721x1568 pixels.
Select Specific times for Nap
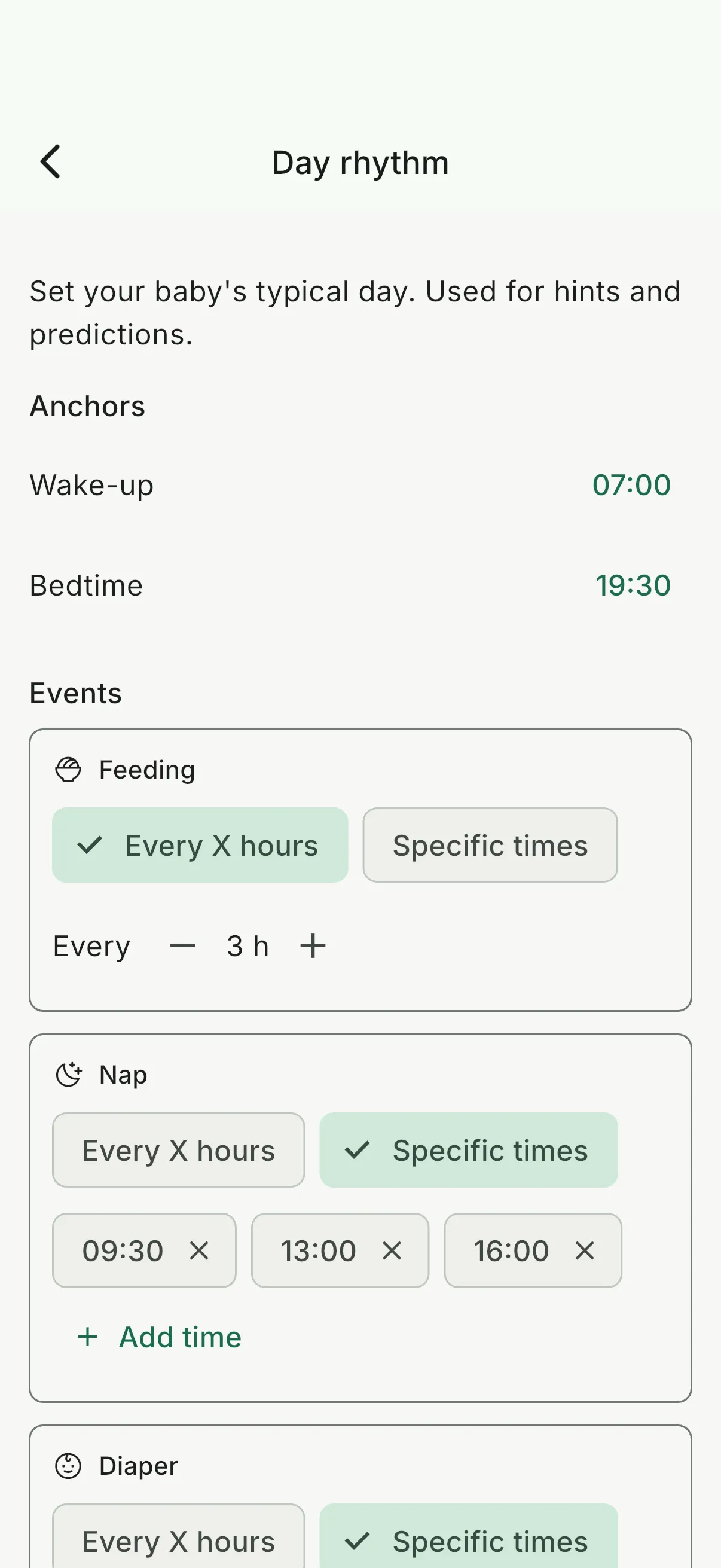pyautogui.click(x=469, y=1150)
